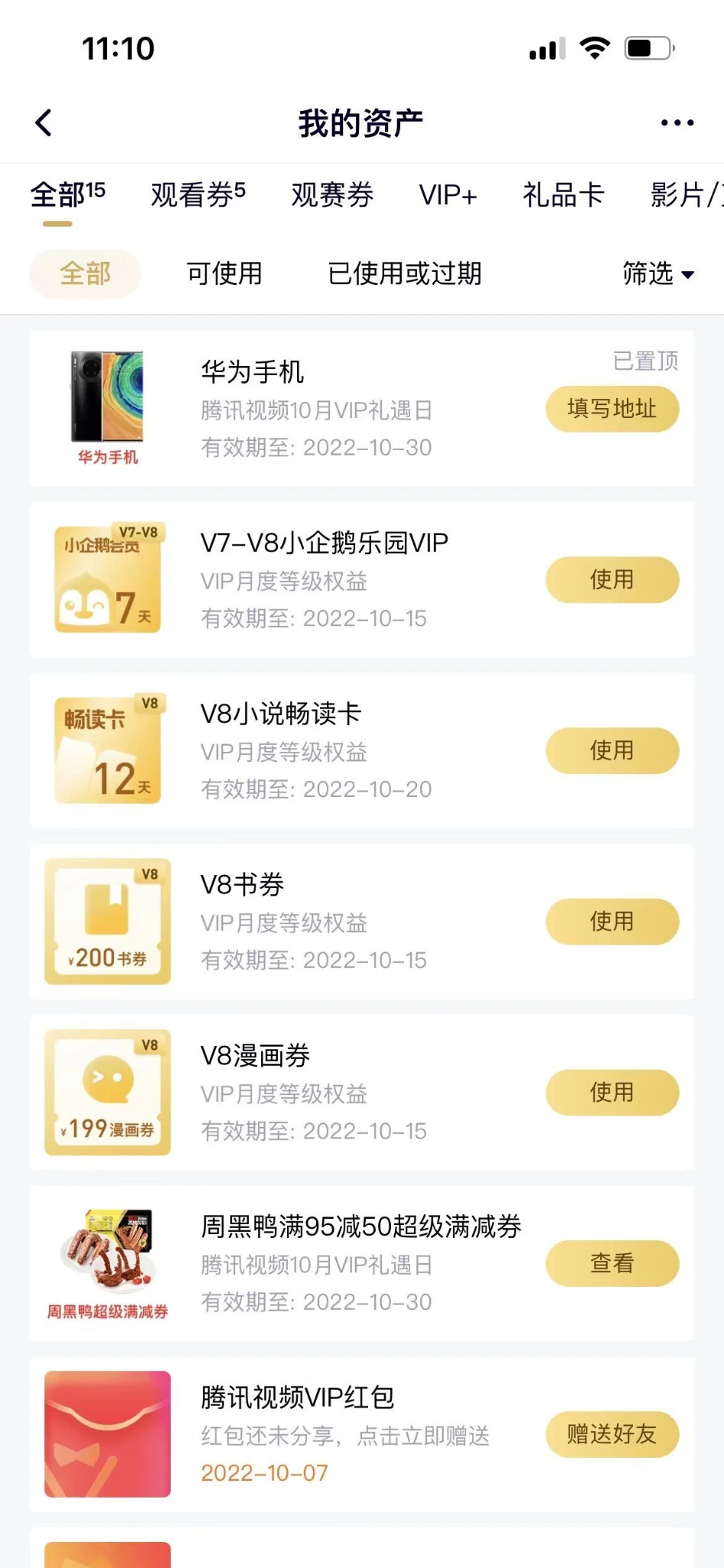This screenshot has height=1568, width=724.
Task: Show 已使用或过期 assets
Action: click(404, 273)
